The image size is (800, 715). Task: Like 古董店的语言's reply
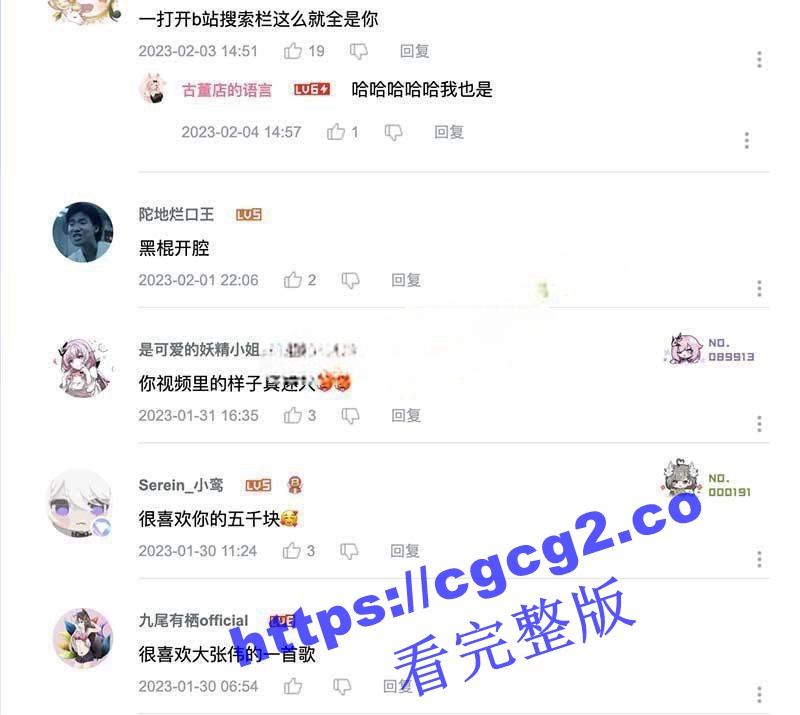[x=336, y=132]
